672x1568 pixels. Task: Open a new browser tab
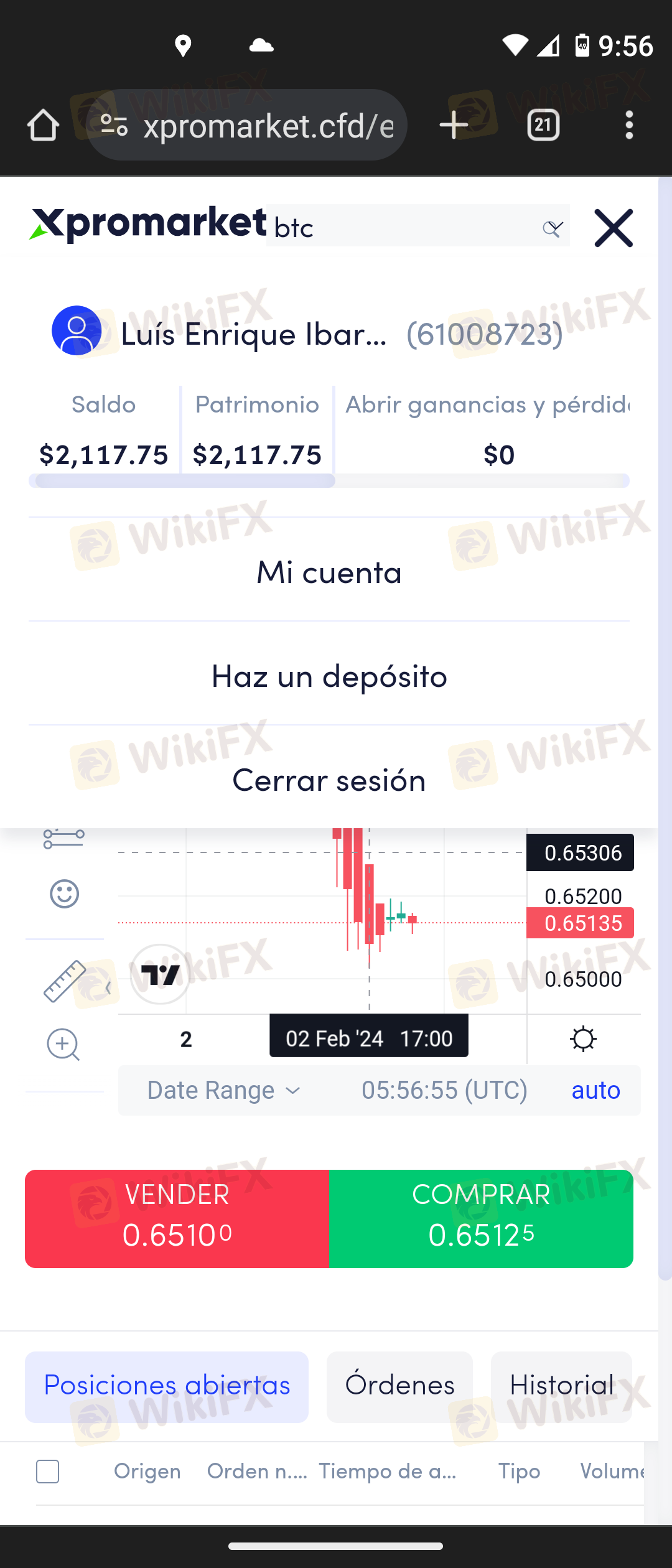point(454,125)
